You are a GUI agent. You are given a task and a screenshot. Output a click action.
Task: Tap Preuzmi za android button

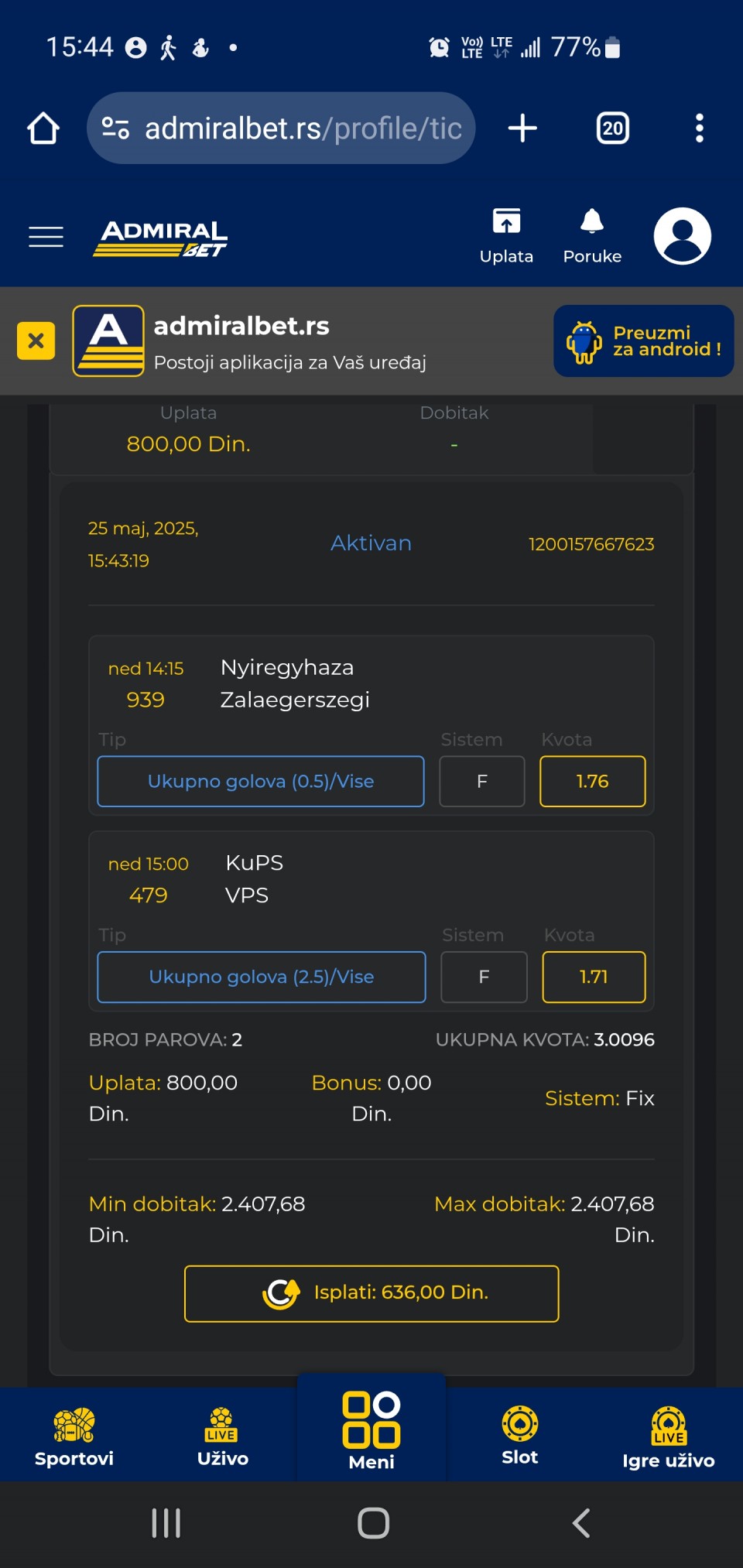(643, 341)
